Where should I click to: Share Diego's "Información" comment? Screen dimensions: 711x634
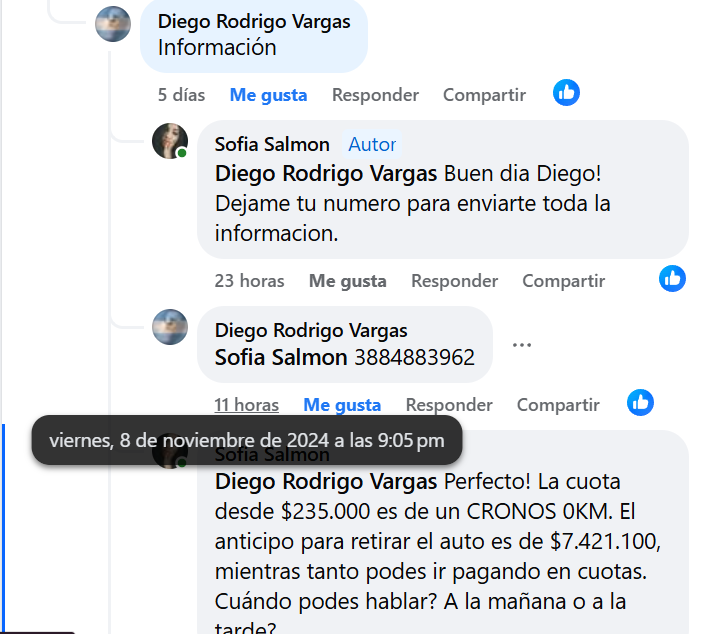coord(484,95)
